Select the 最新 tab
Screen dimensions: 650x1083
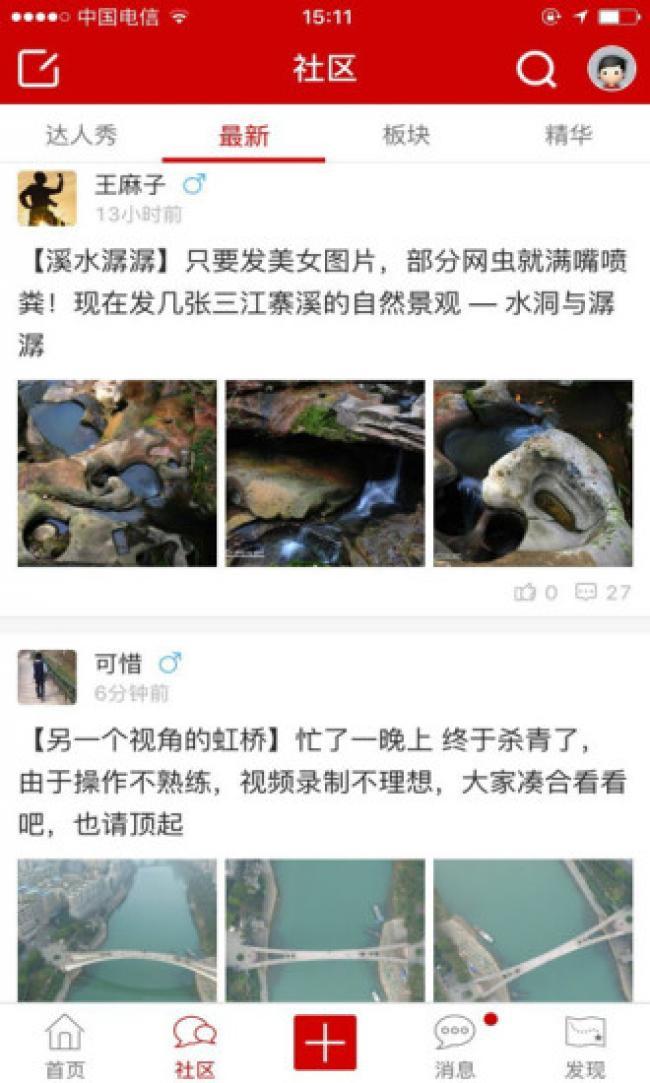click(244, 136)
